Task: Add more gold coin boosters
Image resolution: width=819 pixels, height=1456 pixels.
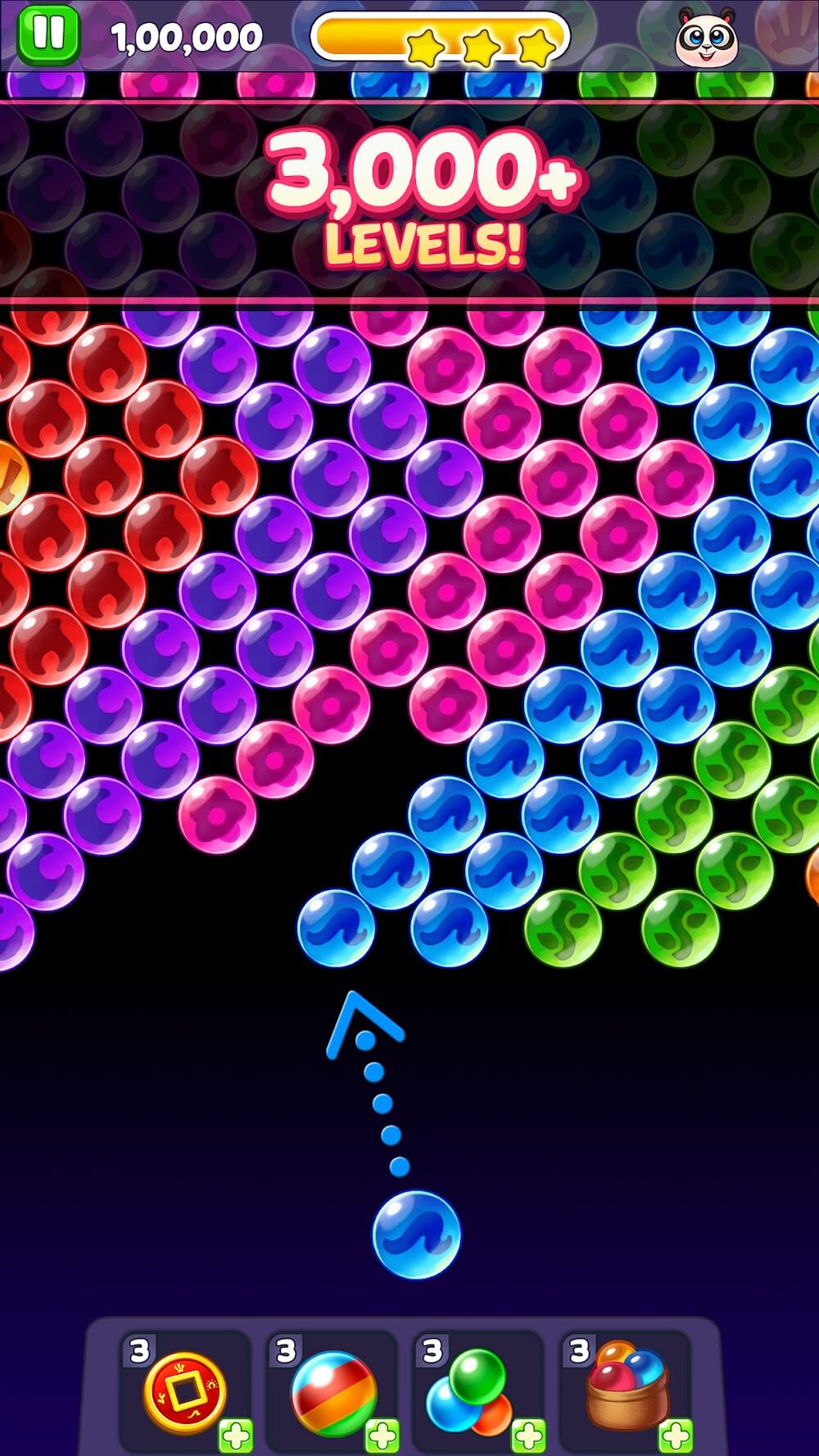Action: tap(235, 1435)
